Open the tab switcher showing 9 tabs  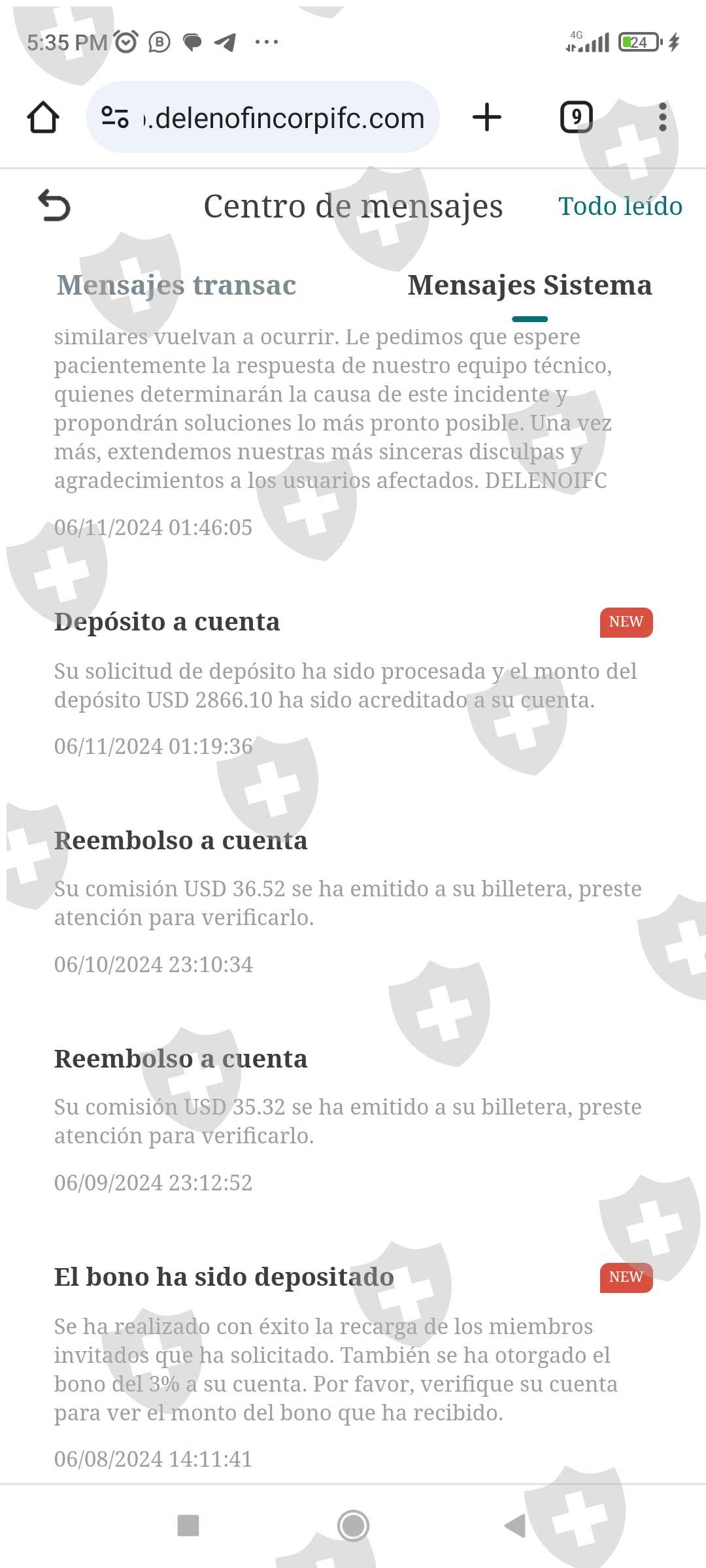[576, 118]
